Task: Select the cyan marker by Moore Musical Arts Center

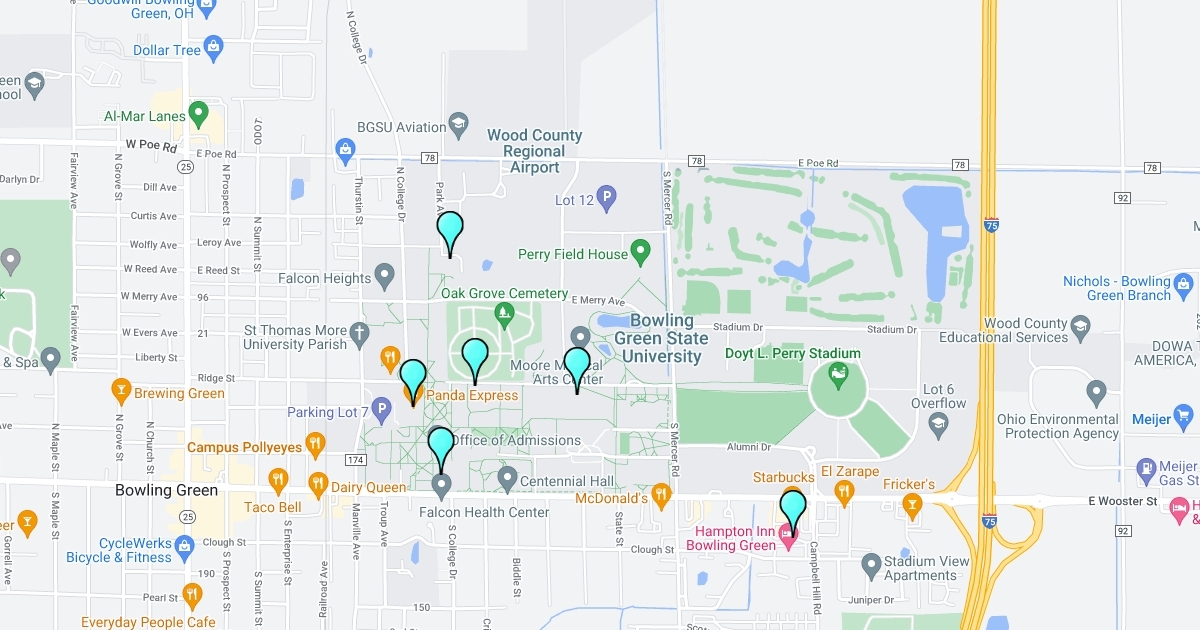Action: pyautogui.click(x=577, y=366)
